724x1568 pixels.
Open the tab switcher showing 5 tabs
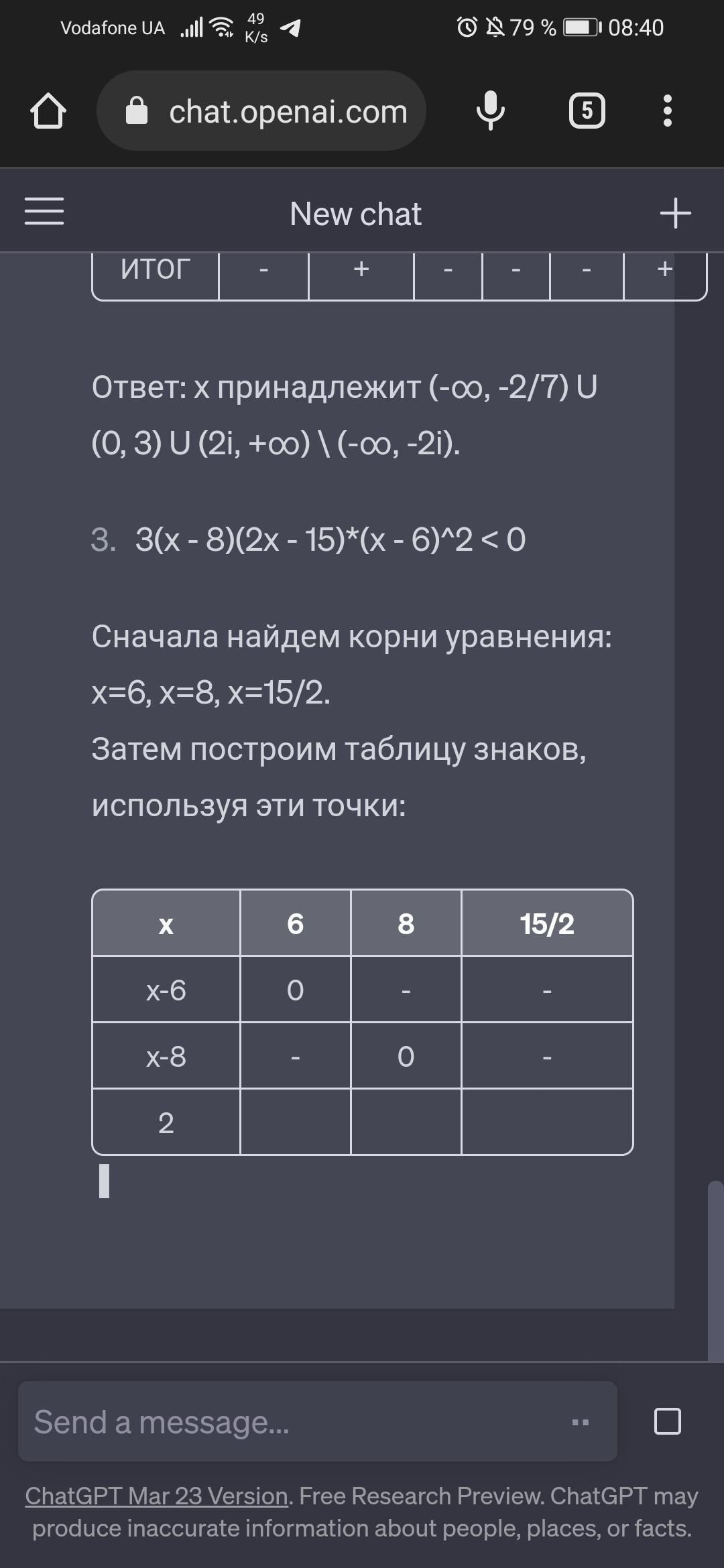(587, 111)
